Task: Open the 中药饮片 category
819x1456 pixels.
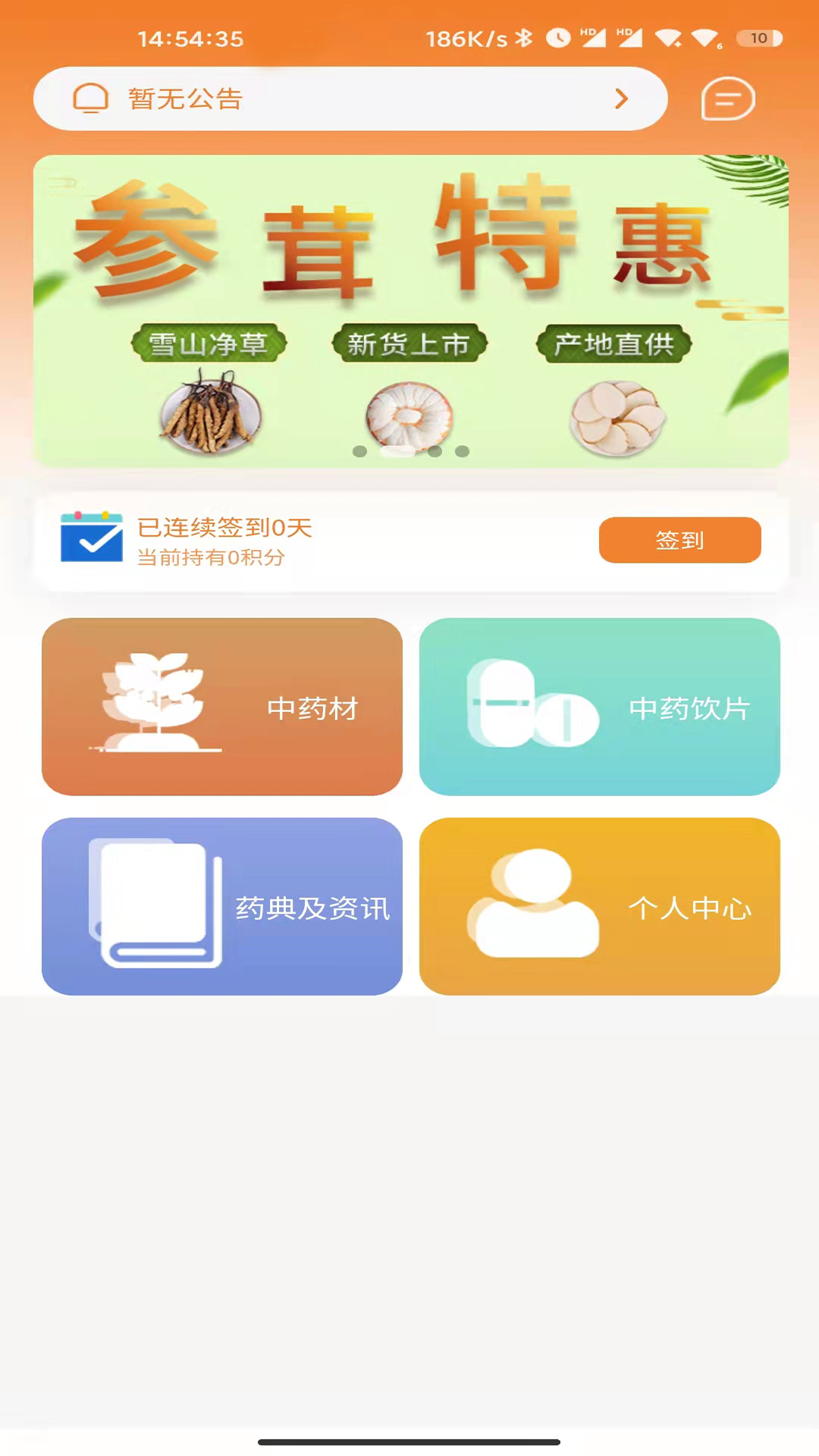Action: (x=599, y=707)
